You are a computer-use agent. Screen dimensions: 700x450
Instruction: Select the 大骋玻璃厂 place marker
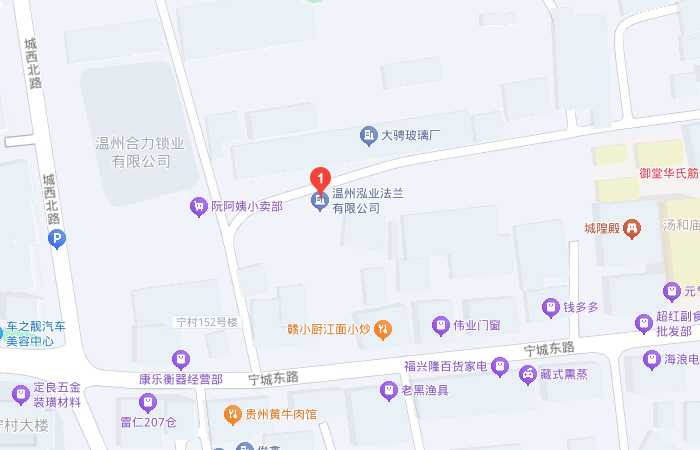coord(368,134)
